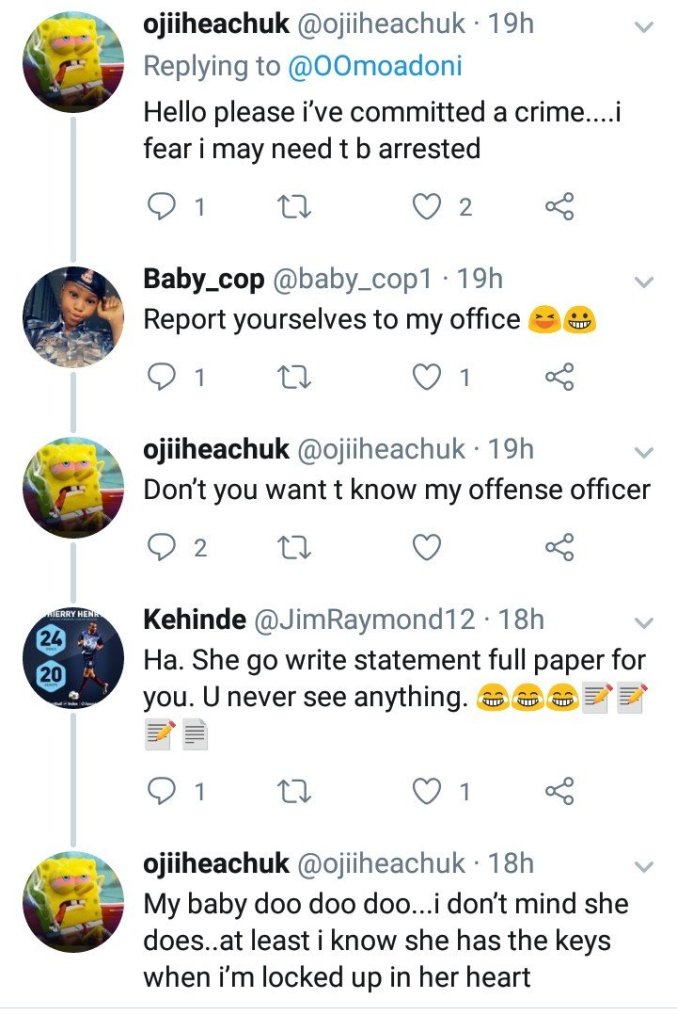The width and height of the screenshot is (677, 1015).
Task: Like Baby_cop's tweet
Action: point(428,377)
